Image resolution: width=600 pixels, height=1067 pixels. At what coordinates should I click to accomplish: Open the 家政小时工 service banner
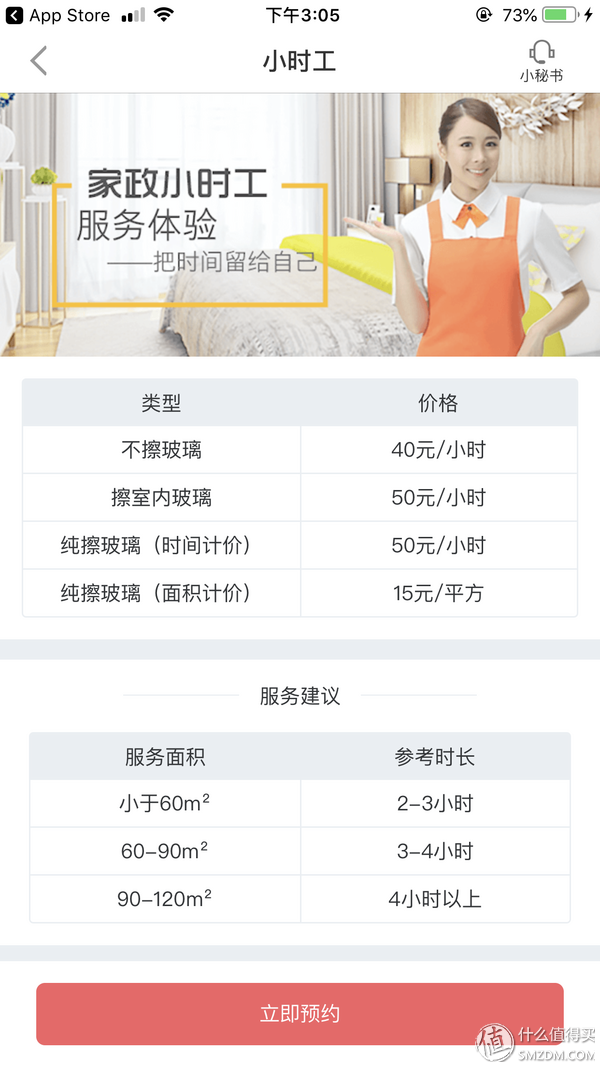coord(300,225)
